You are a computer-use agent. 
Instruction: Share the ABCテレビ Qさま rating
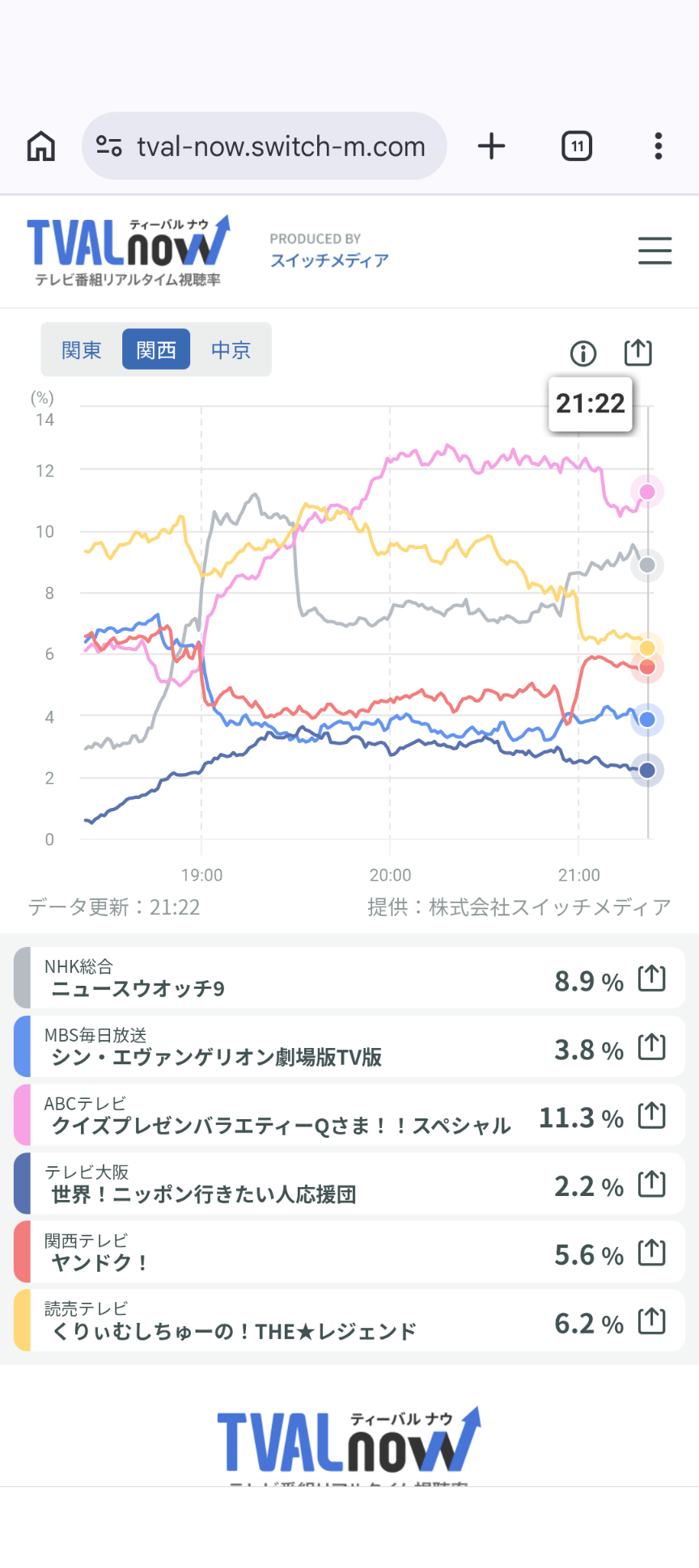651,1116
